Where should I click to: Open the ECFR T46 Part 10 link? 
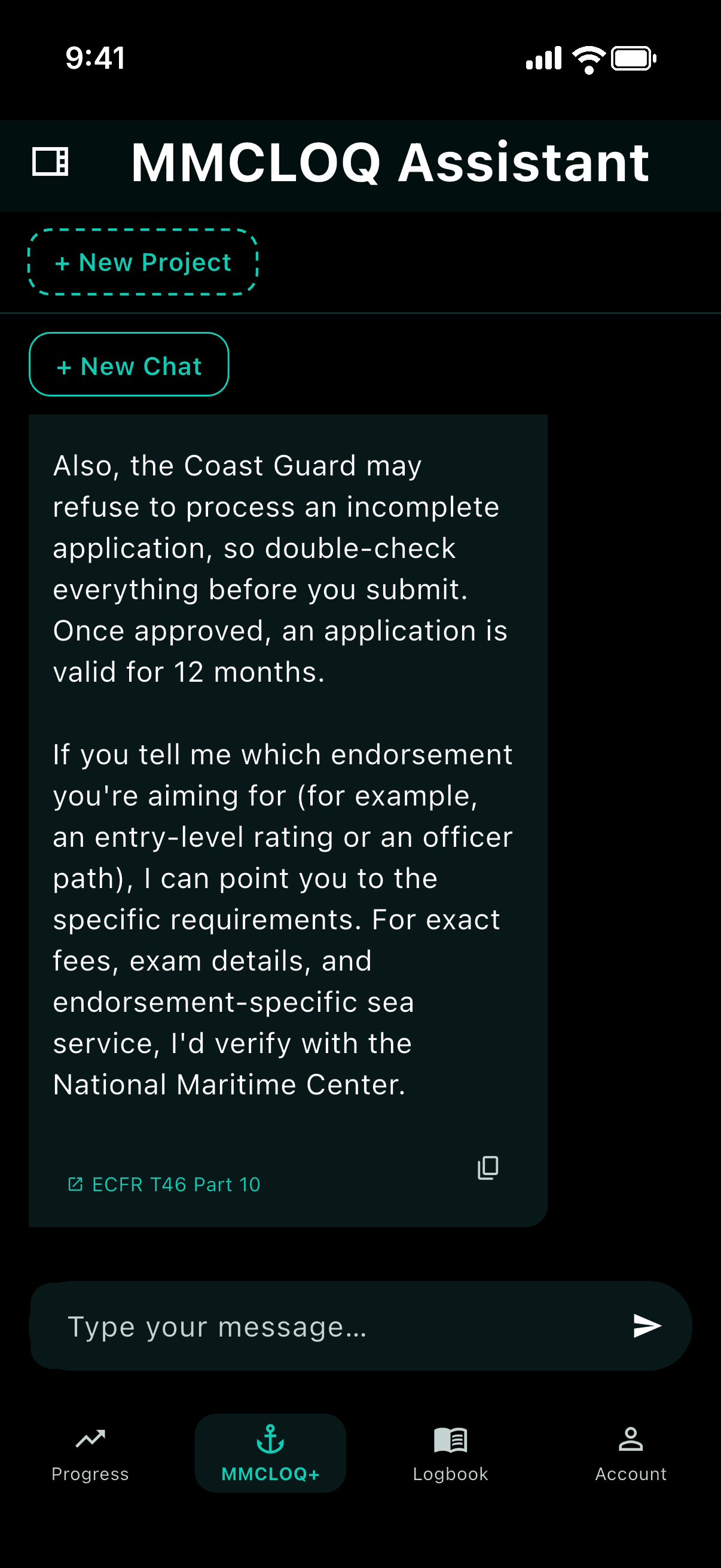[x=164, y=1185]
